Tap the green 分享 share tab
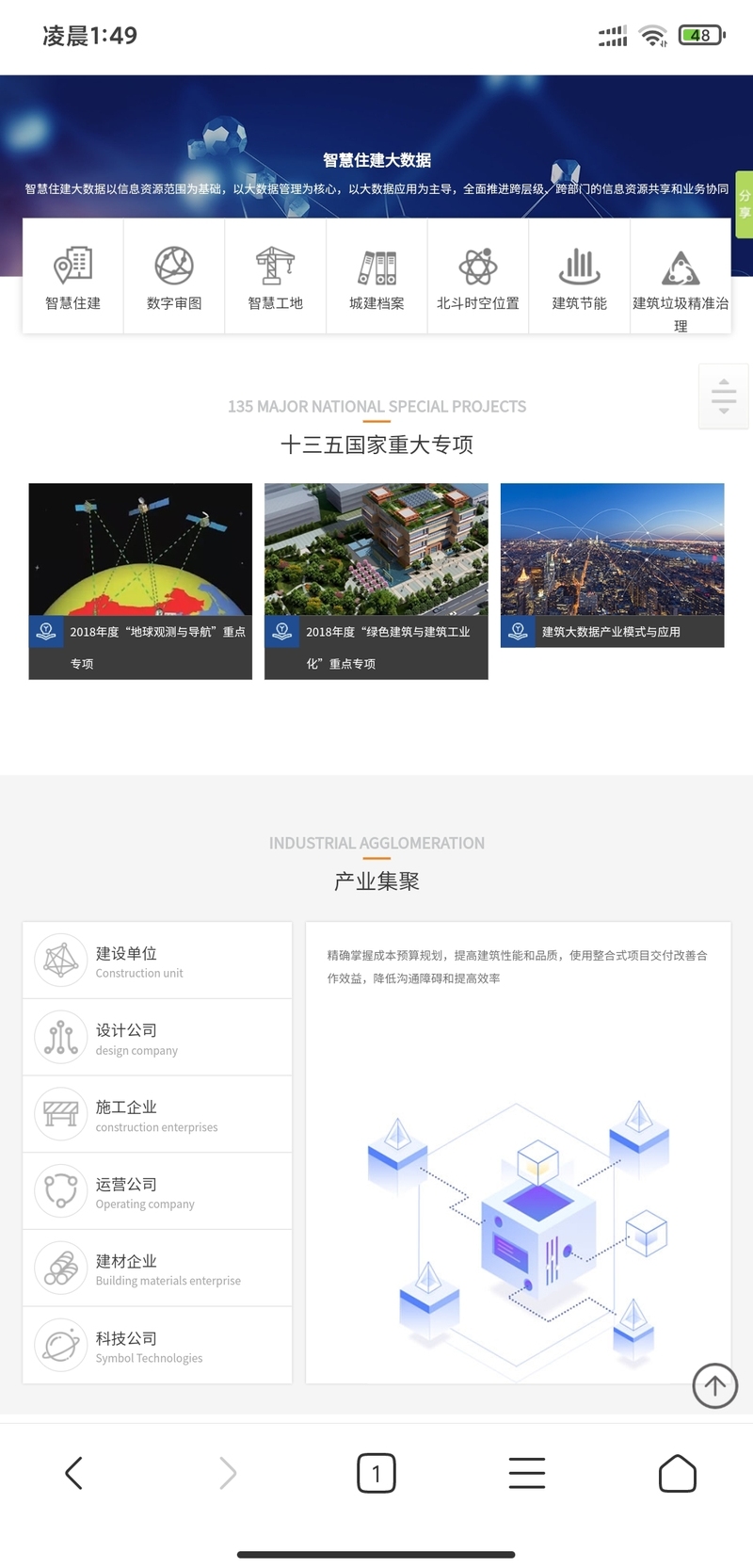Viewport: 753px width, 1568px height. click(744, 204)
